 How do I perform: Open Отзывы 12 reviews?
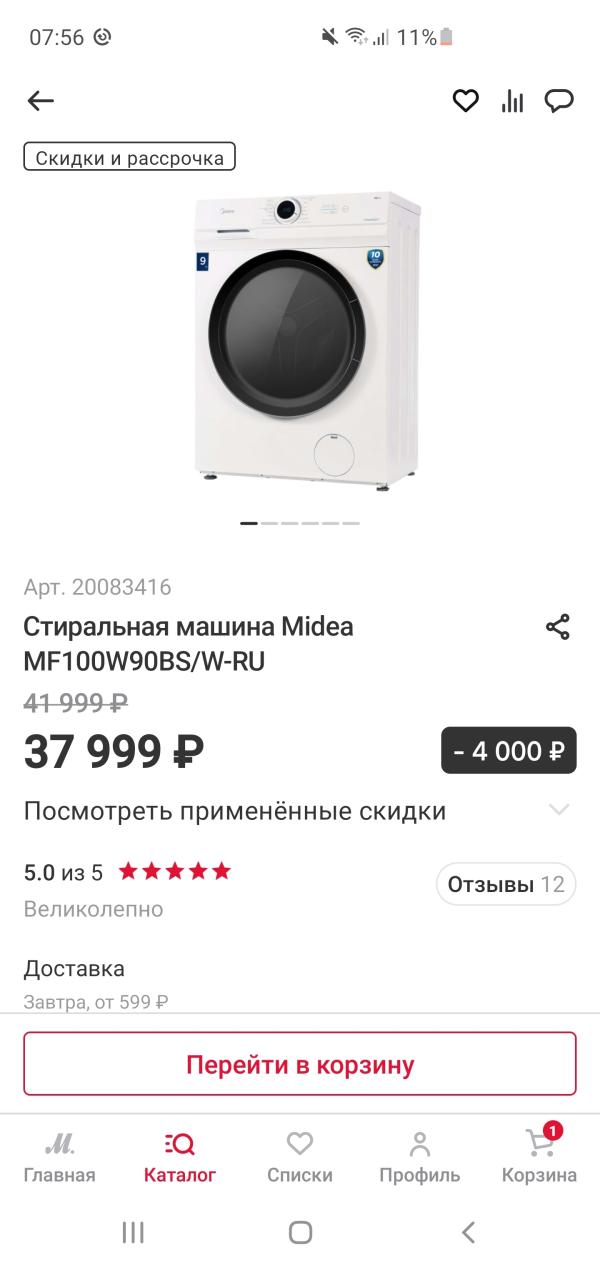point(506,884)
